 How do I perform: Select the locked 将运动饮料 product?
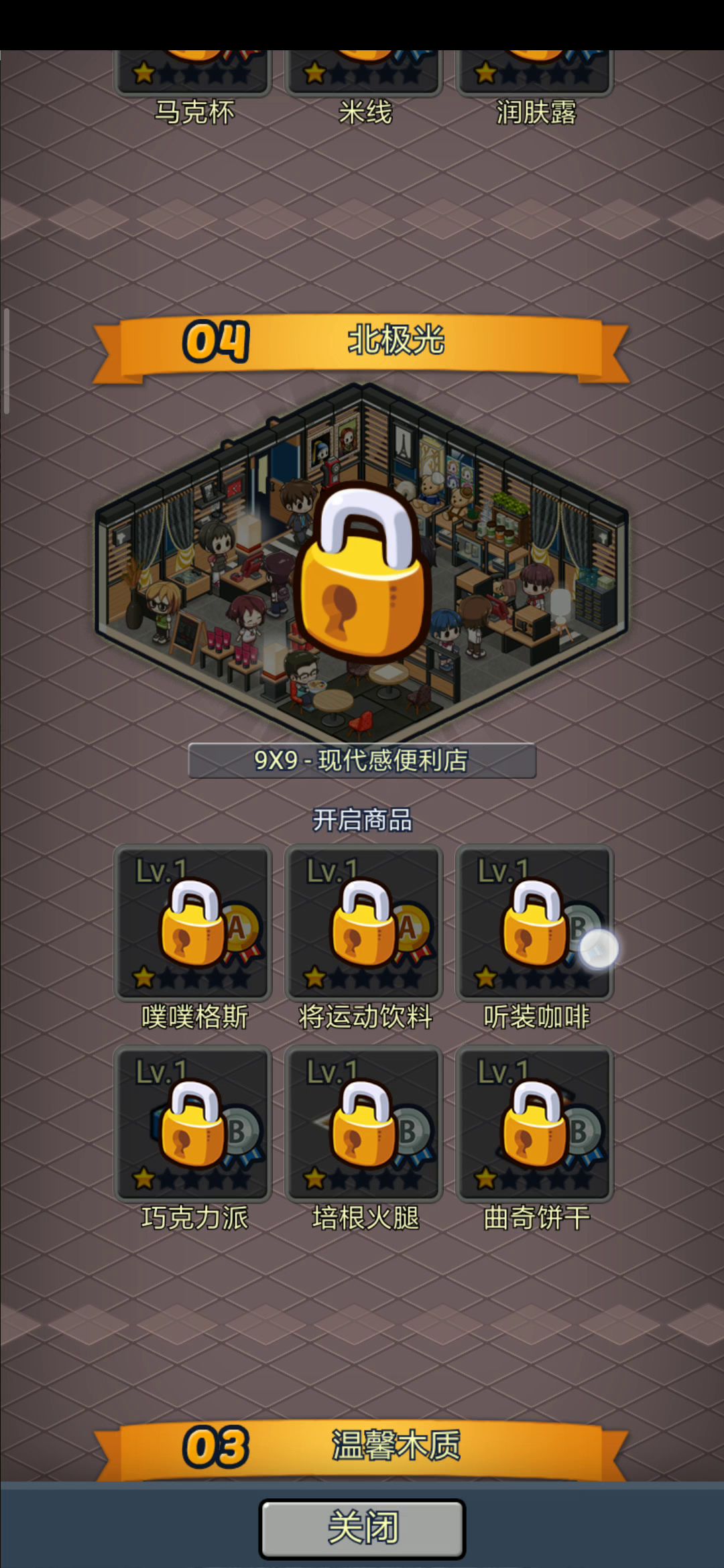point(364,922)
